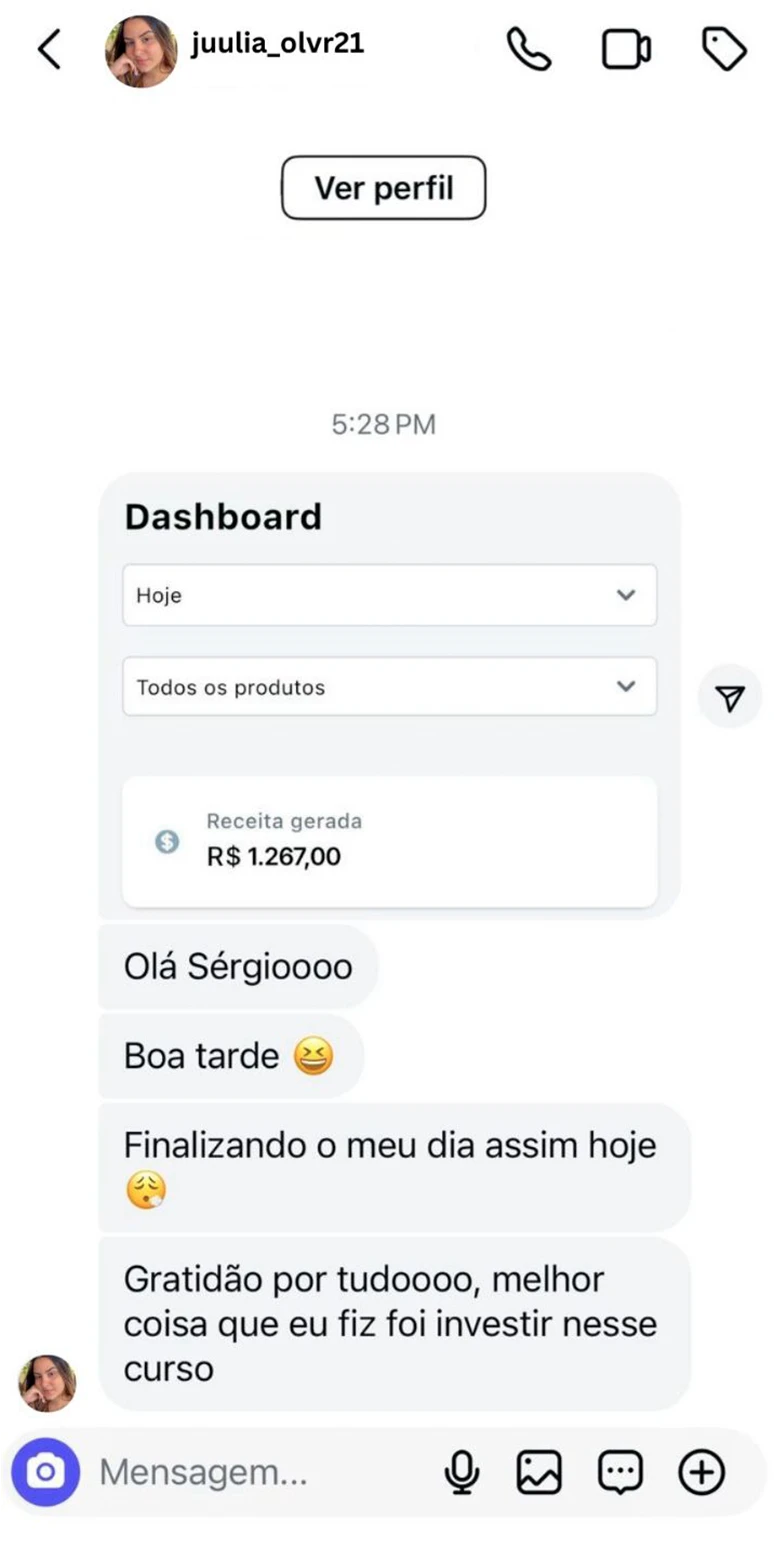Tap the back arrow to leave the chat
The image size is (774, 1565).
click(x=49, y=50)
